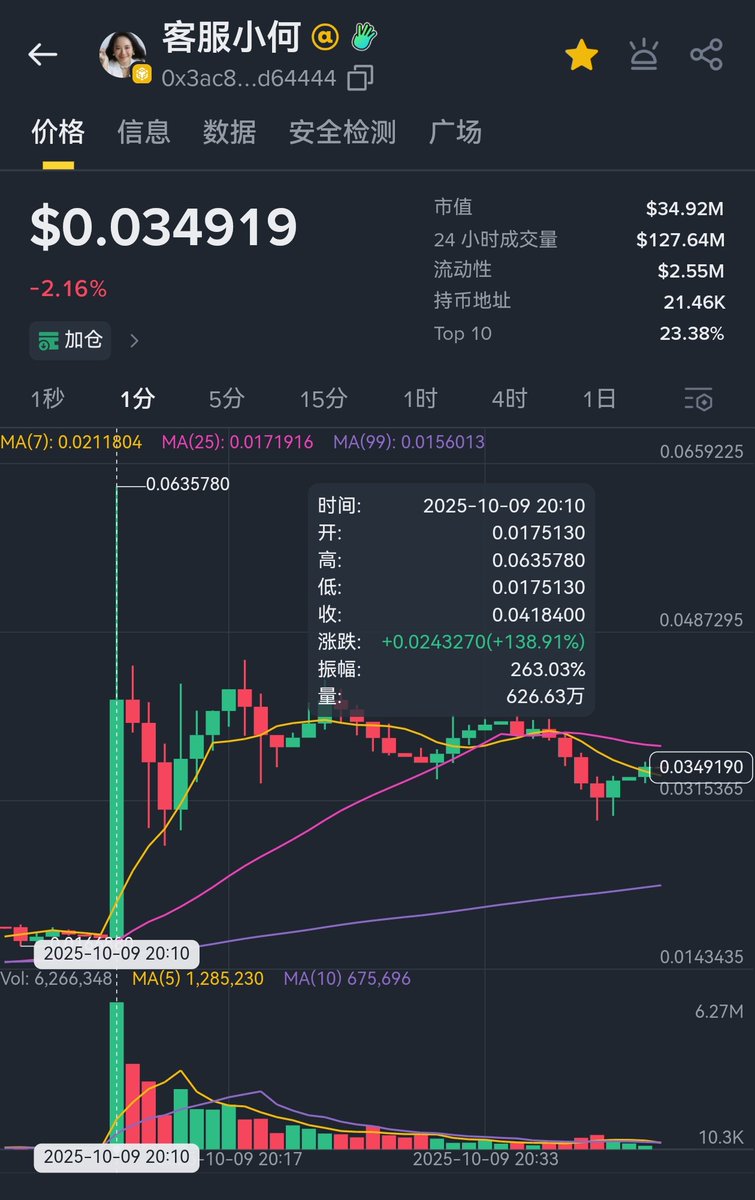Share this token page
The height and width of the screenshot is (1200, 755).
[x=706, y=55]
